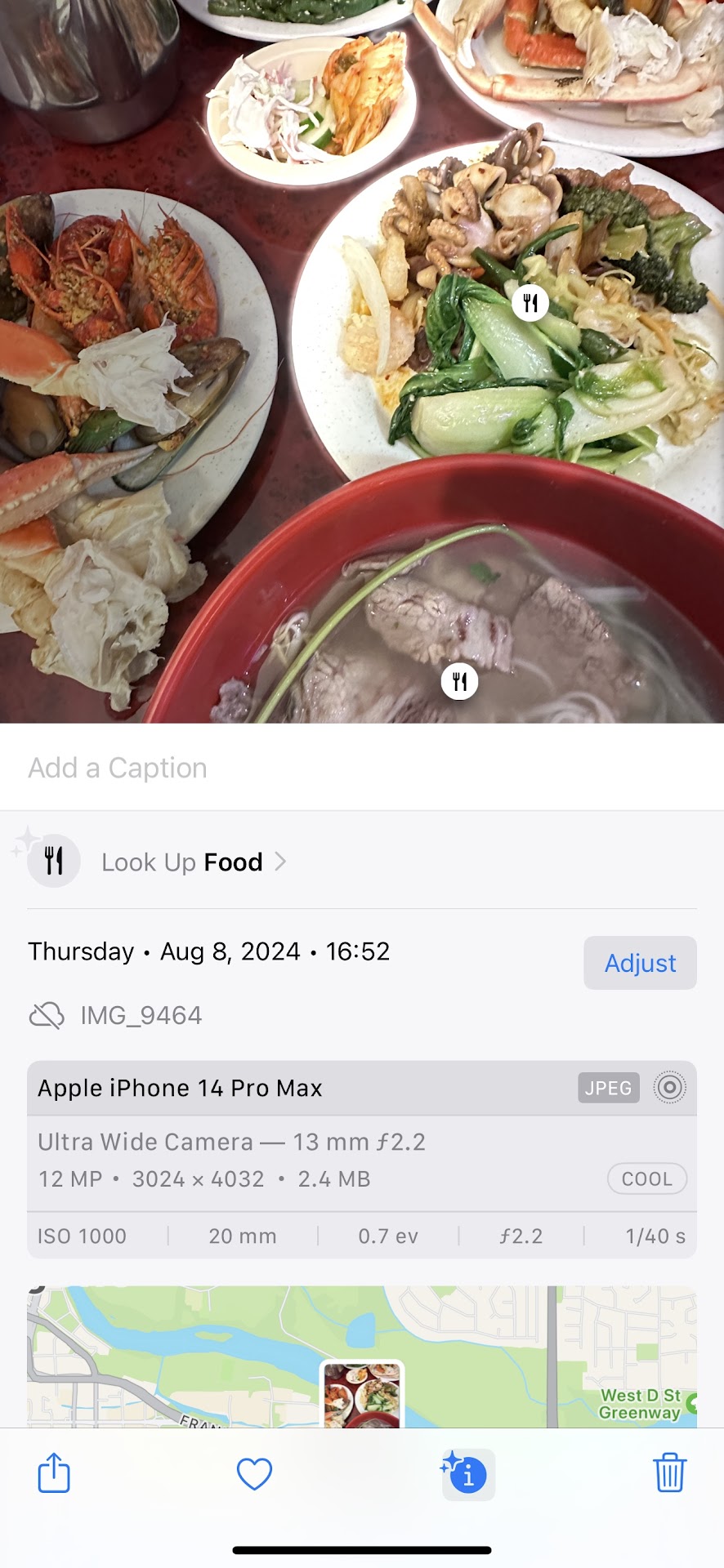Delete this photo with the trash icon
This screenshot has height=1568, width=724.
pos(669,1474)
